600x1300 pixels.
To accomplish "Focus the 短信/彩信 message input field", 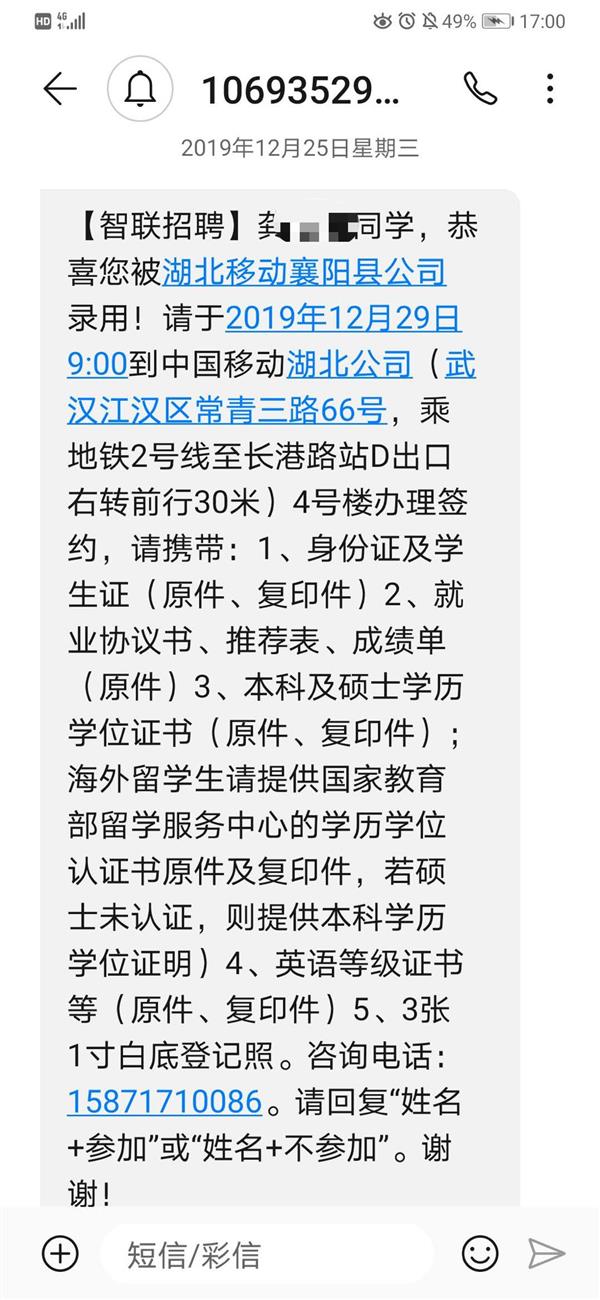I will 265,1253.
